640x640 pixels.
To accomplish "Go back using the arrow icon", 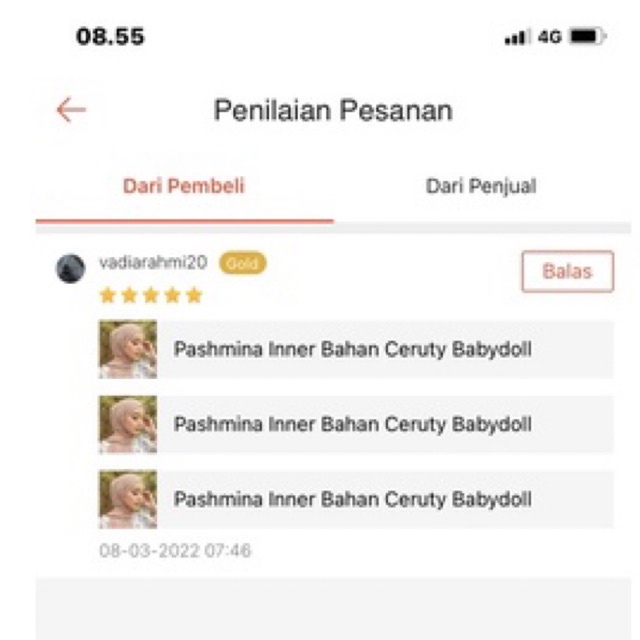I will 70,110.
